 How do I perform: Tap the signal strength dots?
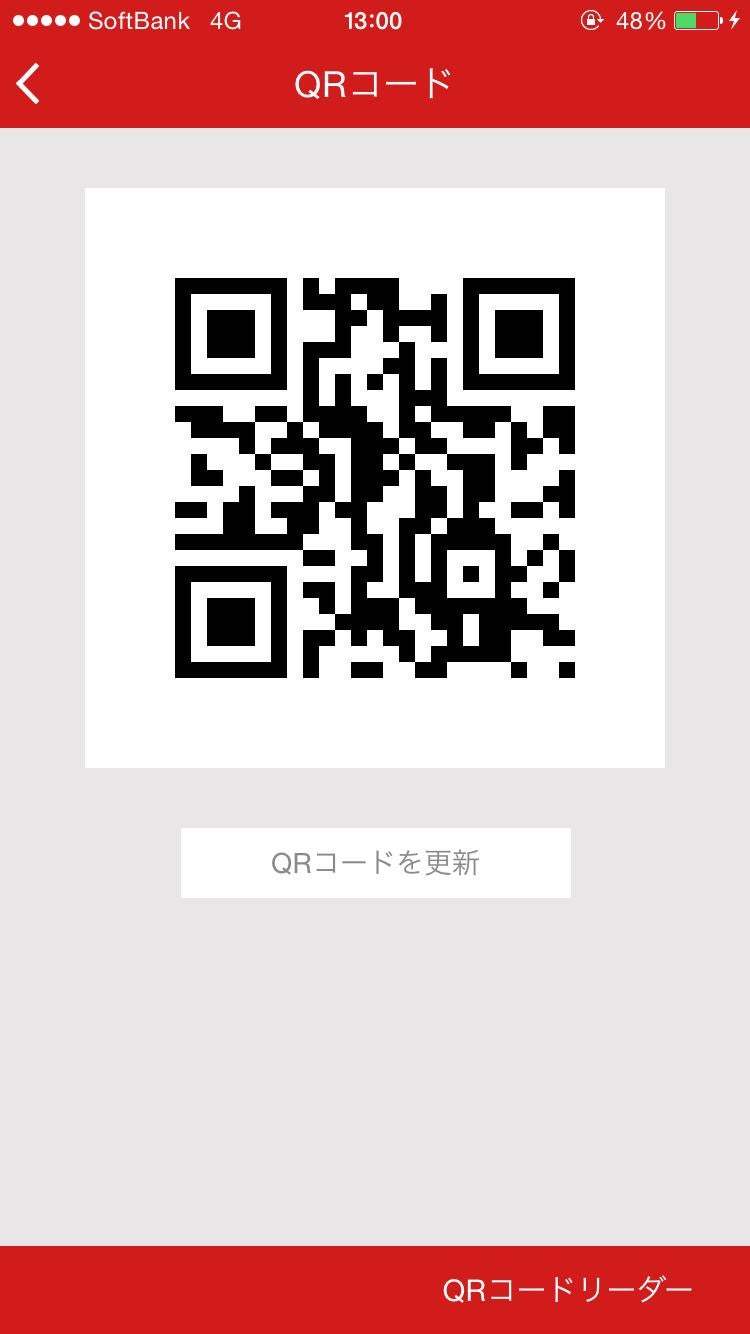pyautogui.click(x=45, y=18)
